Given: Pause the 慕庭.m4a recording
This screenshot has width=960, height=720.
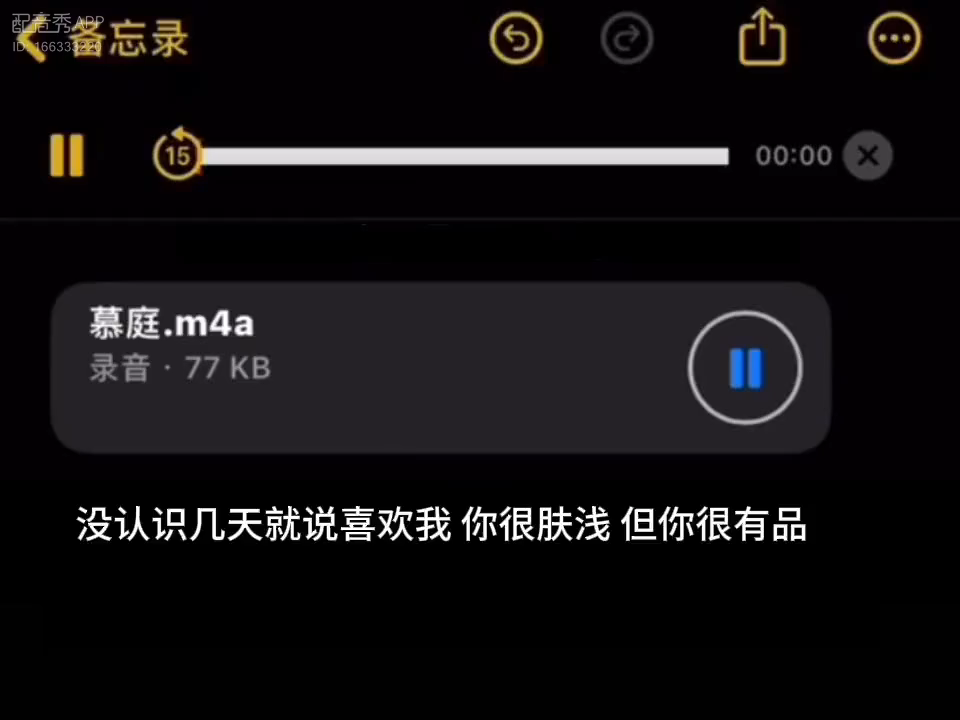Looking at the screenshot, I should click(745, 368).
